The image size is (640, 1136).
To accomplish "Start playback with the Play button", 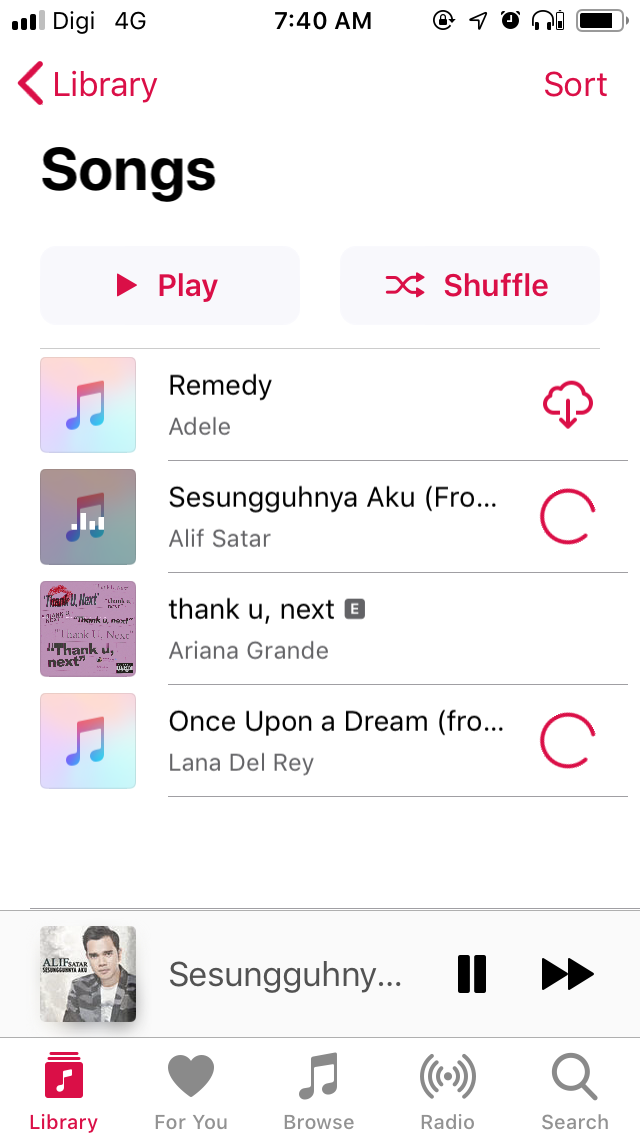I will click(x=170, y=286).
